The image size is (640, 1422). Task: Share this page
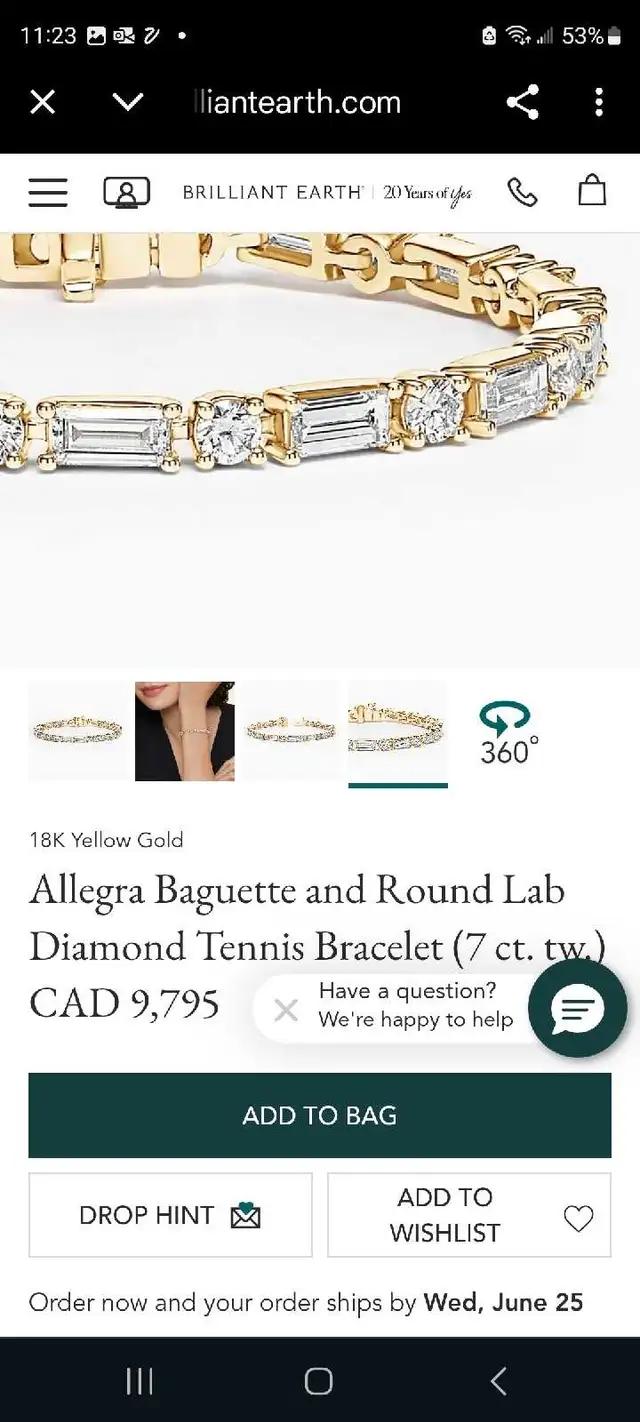pos(522,102)
